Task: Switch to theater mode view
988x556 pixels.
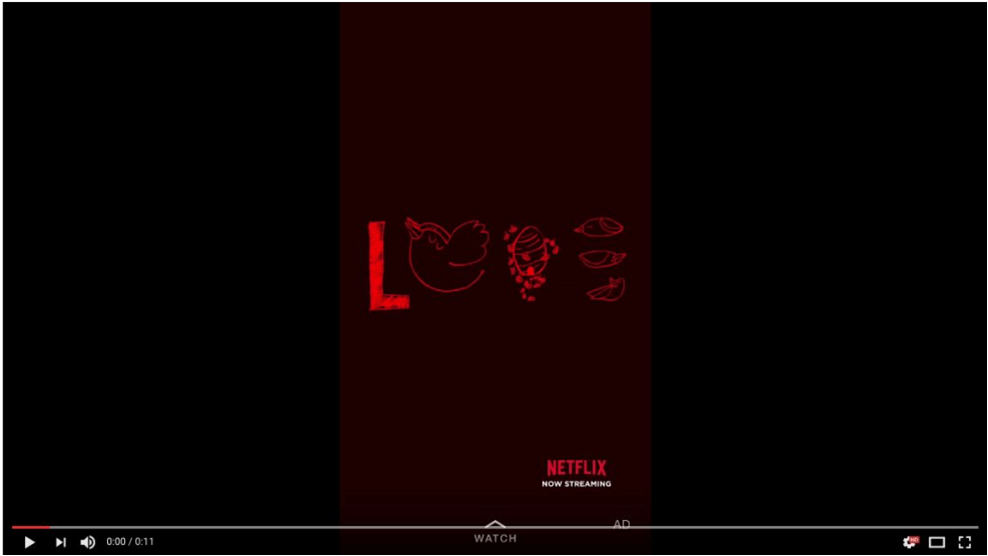Action: coord(937,542)
